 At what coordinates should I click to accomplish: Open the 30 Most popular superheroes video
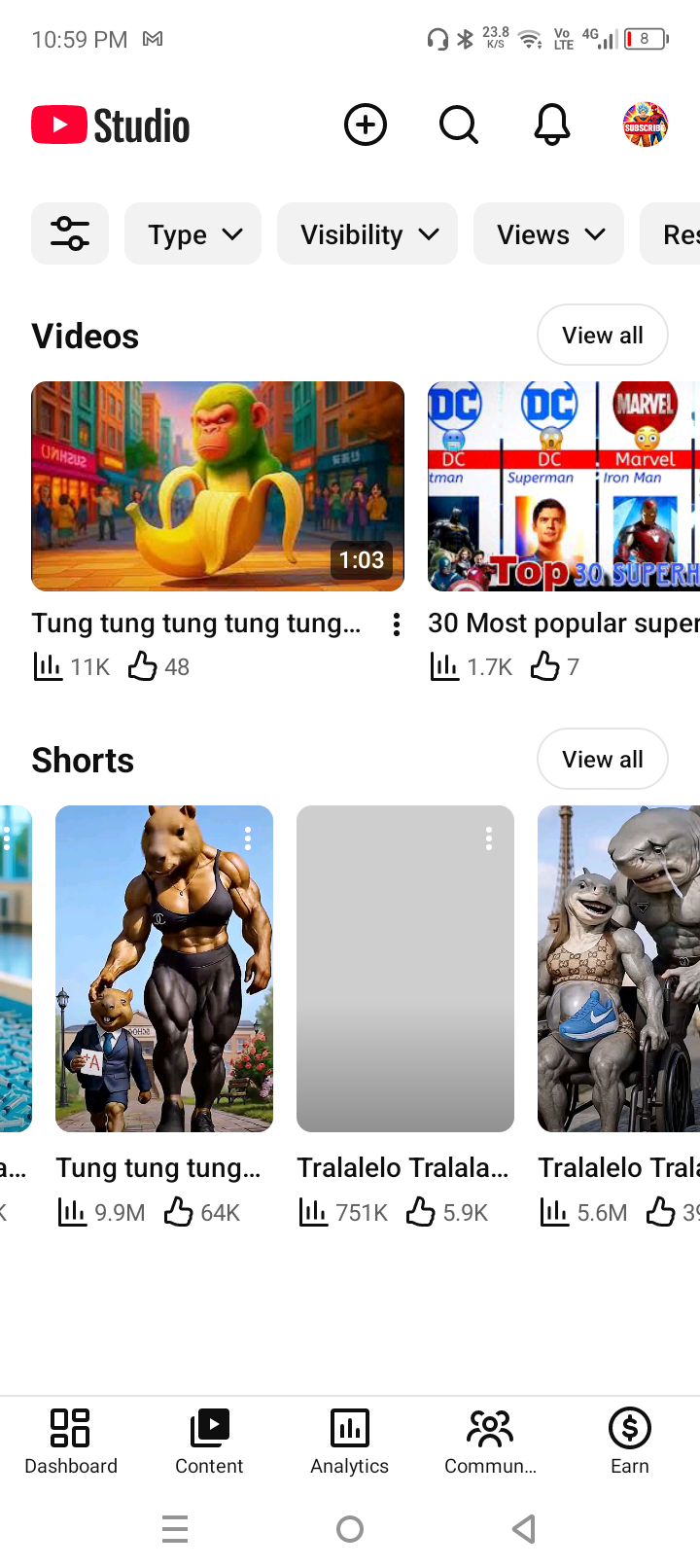click(564, 486)
